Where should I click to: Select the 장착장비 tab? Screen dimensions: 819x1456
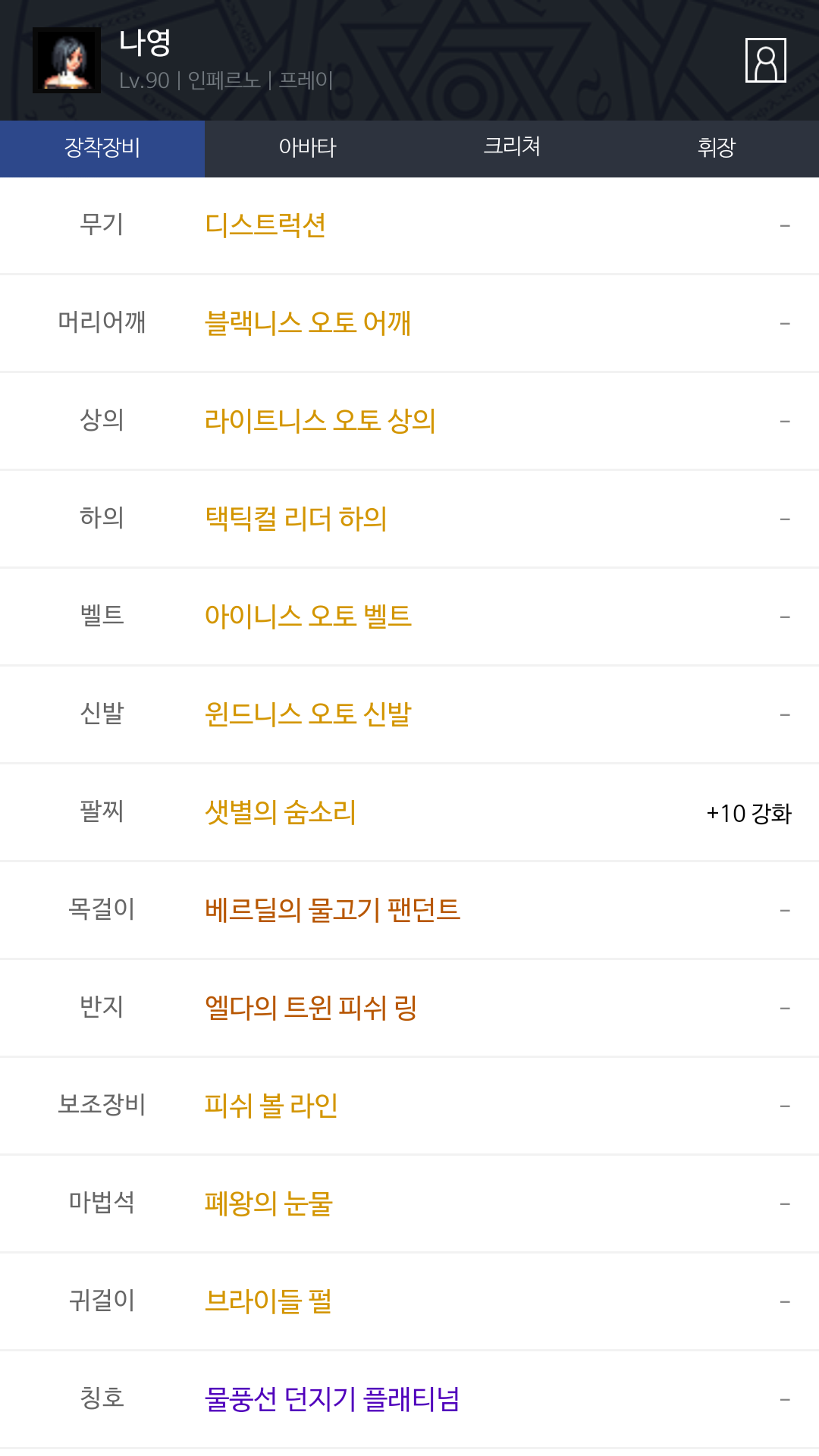[x=102, y=149]
